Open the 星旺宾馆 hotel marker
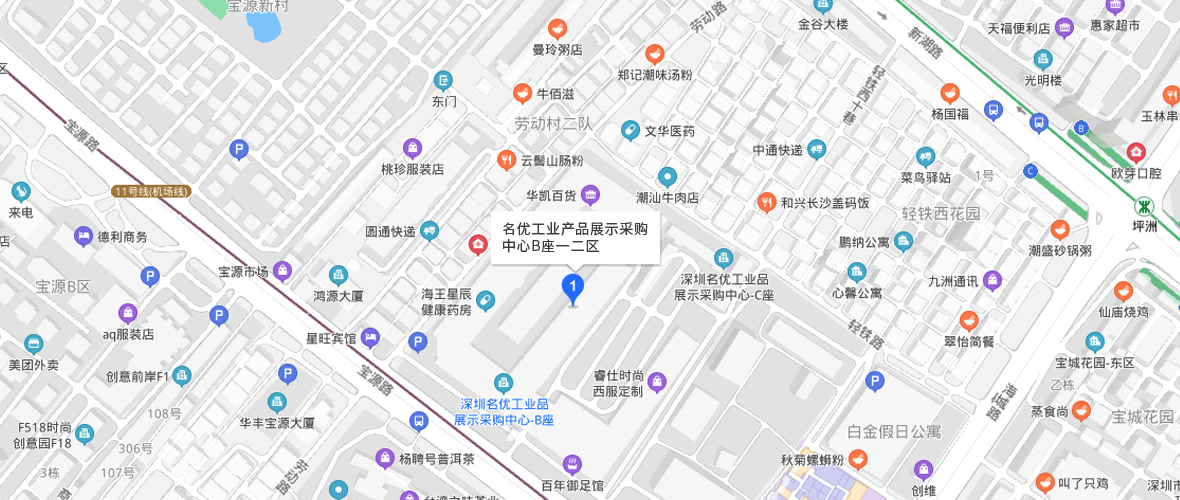The width and height of the screenshot is (1180, 500). (371, 338)
